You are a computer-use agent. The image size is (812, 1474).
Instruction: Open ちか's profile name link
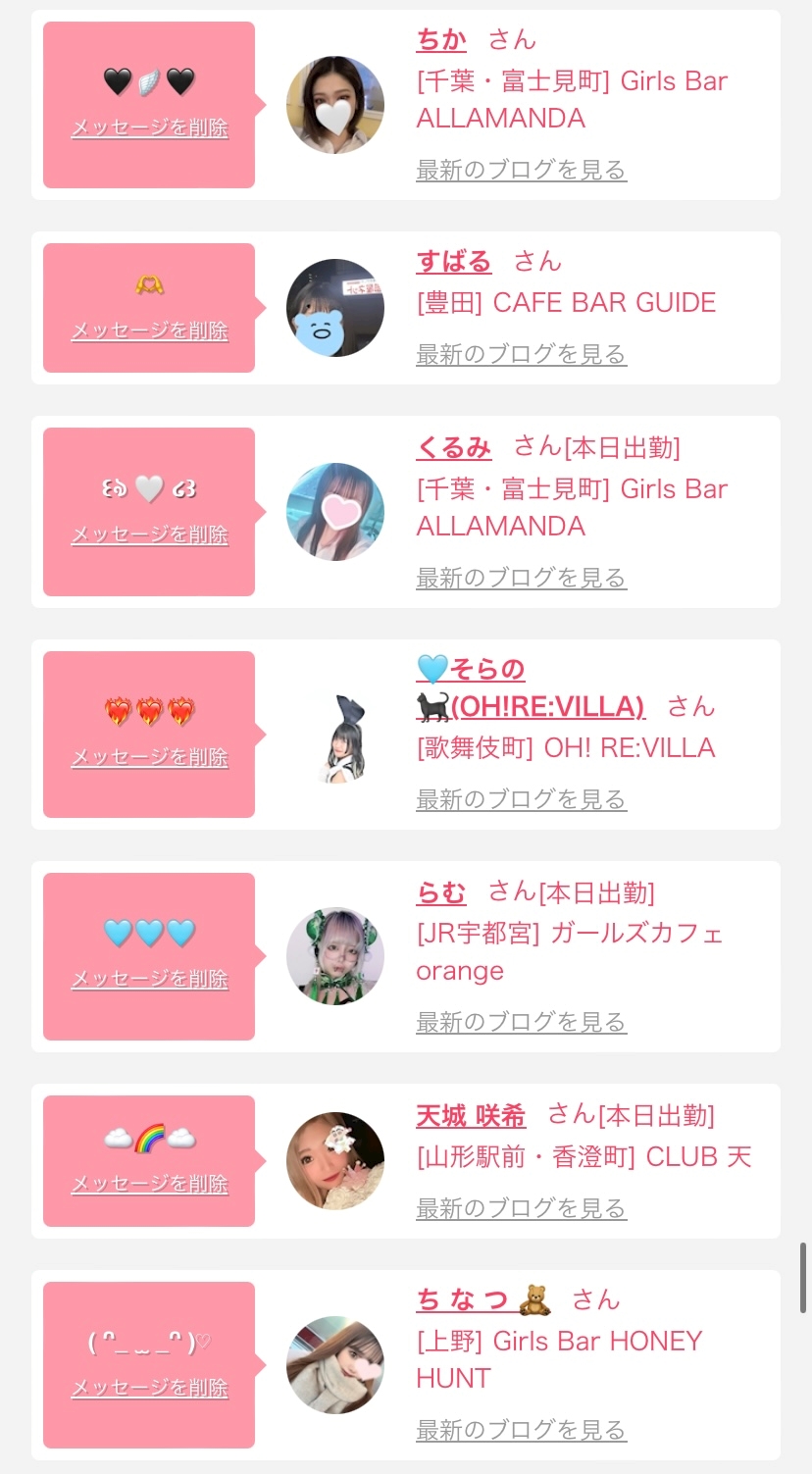[x=441, y=40]
